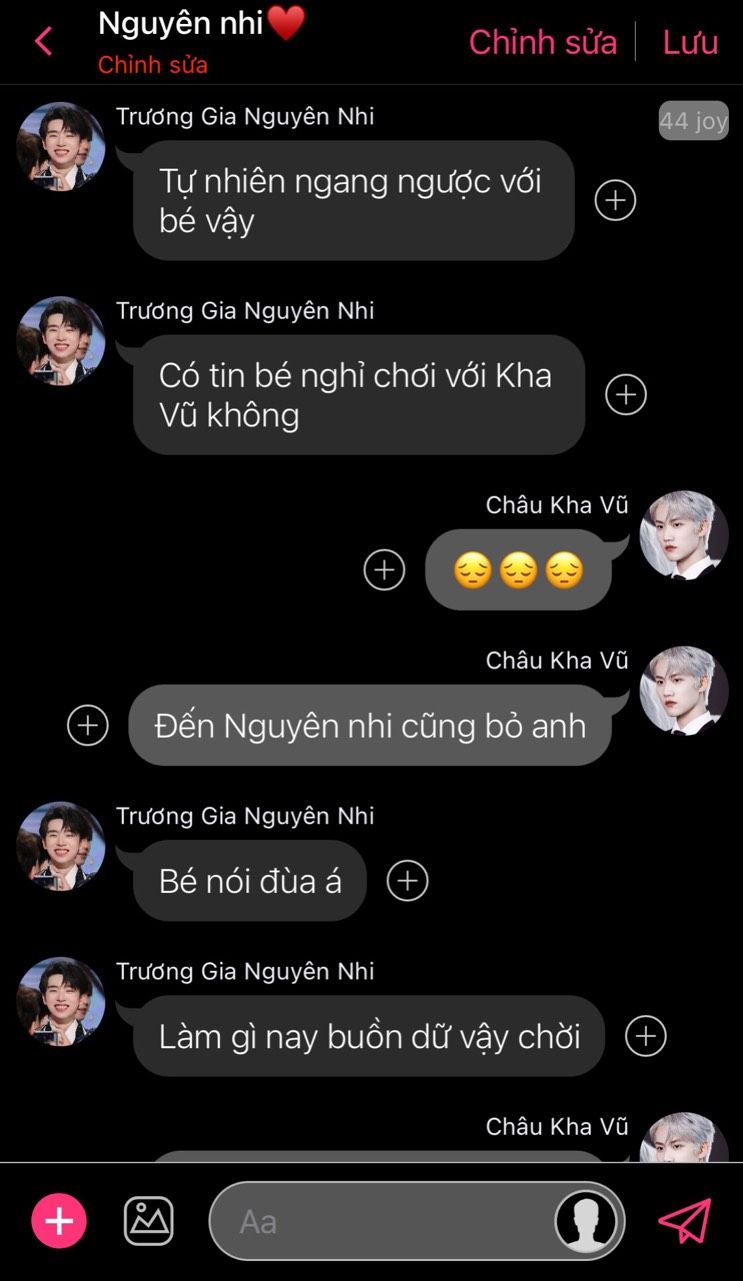Tap plus beside "Đến Nguyên nhi cũng bỏ anh"
The width and height of the screenshot is (743, 1281).
point(88,725)
